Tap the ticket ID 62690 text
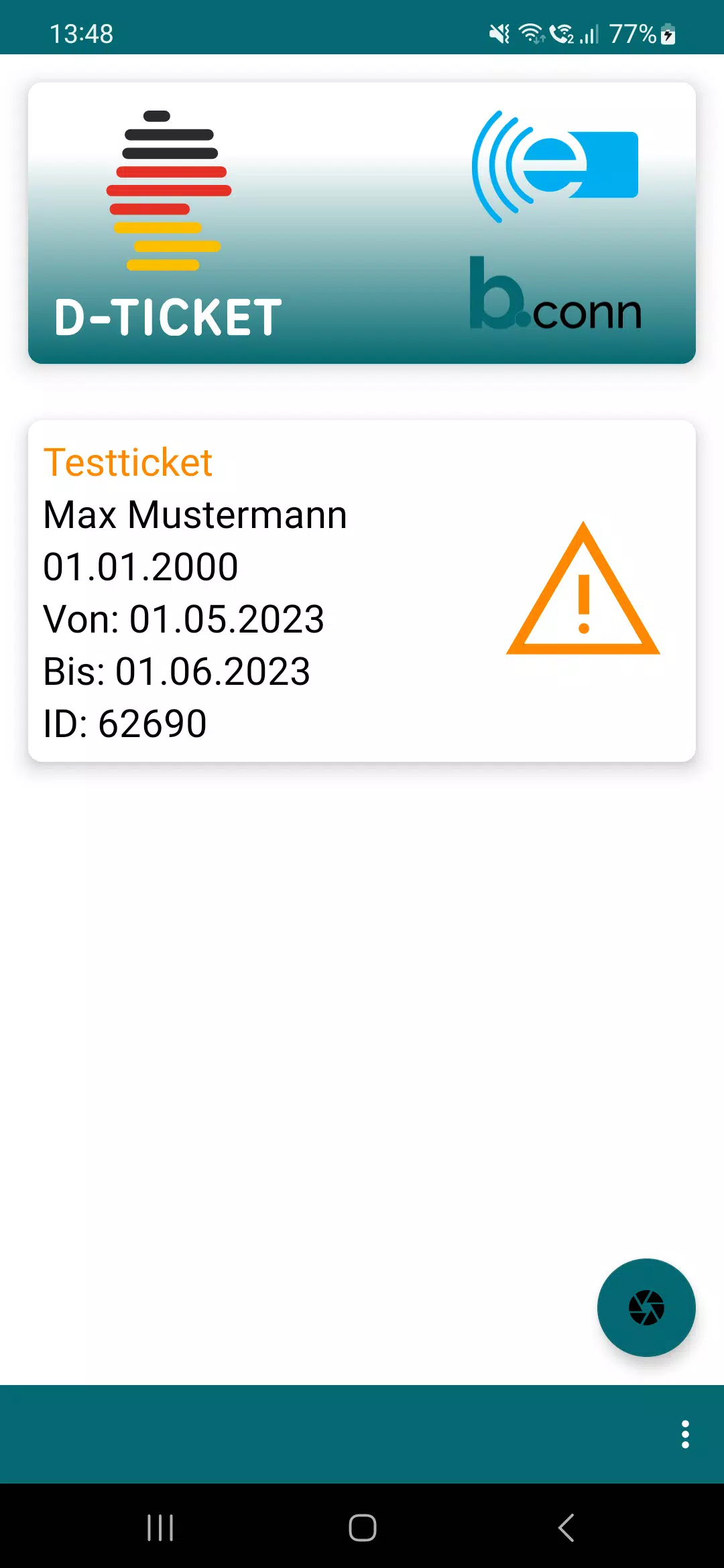Image resolution: width=724 pixels, height=1568 pixels. tap(124, 723)
